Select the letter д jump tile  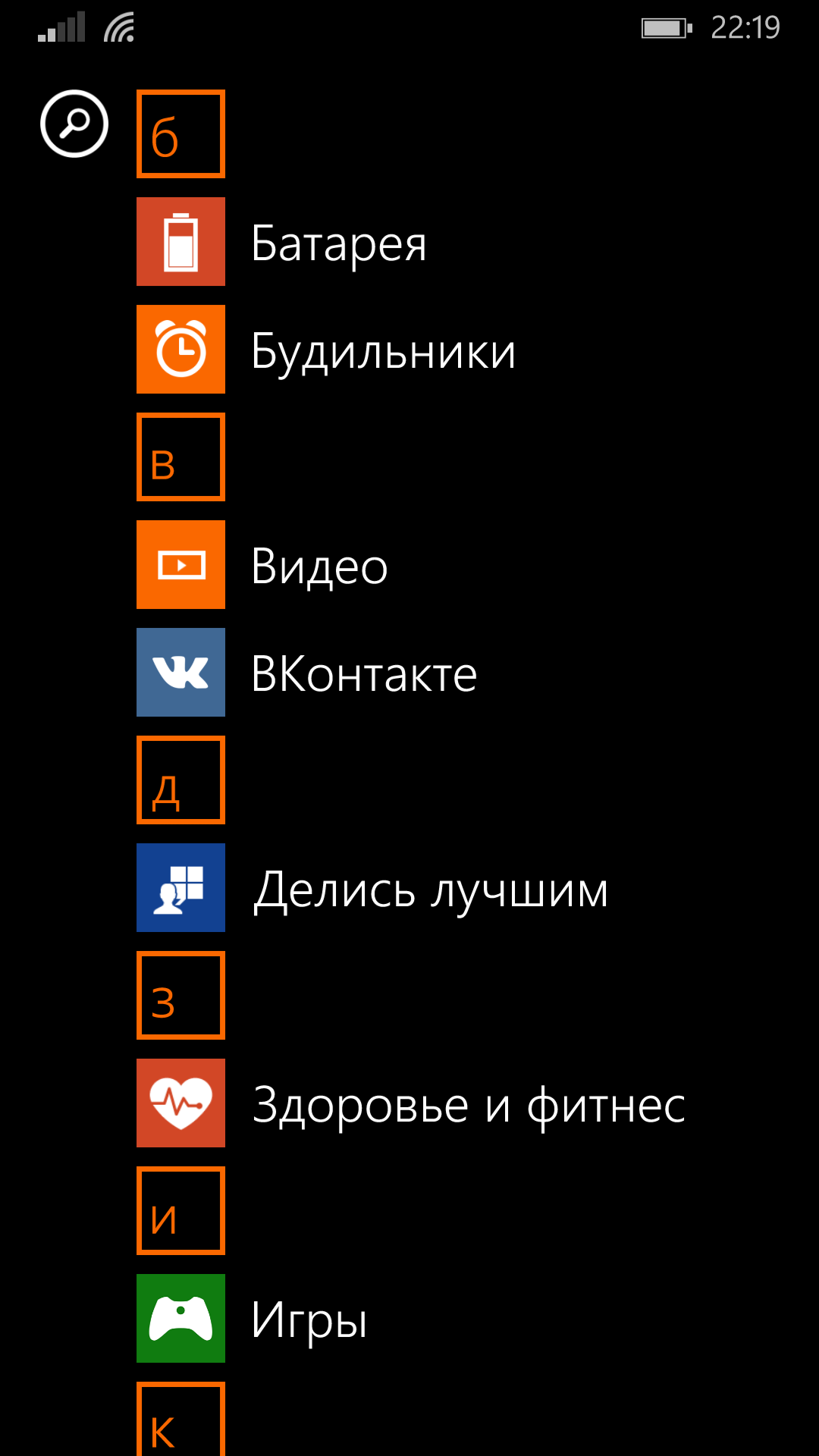(x=180, y=780)
